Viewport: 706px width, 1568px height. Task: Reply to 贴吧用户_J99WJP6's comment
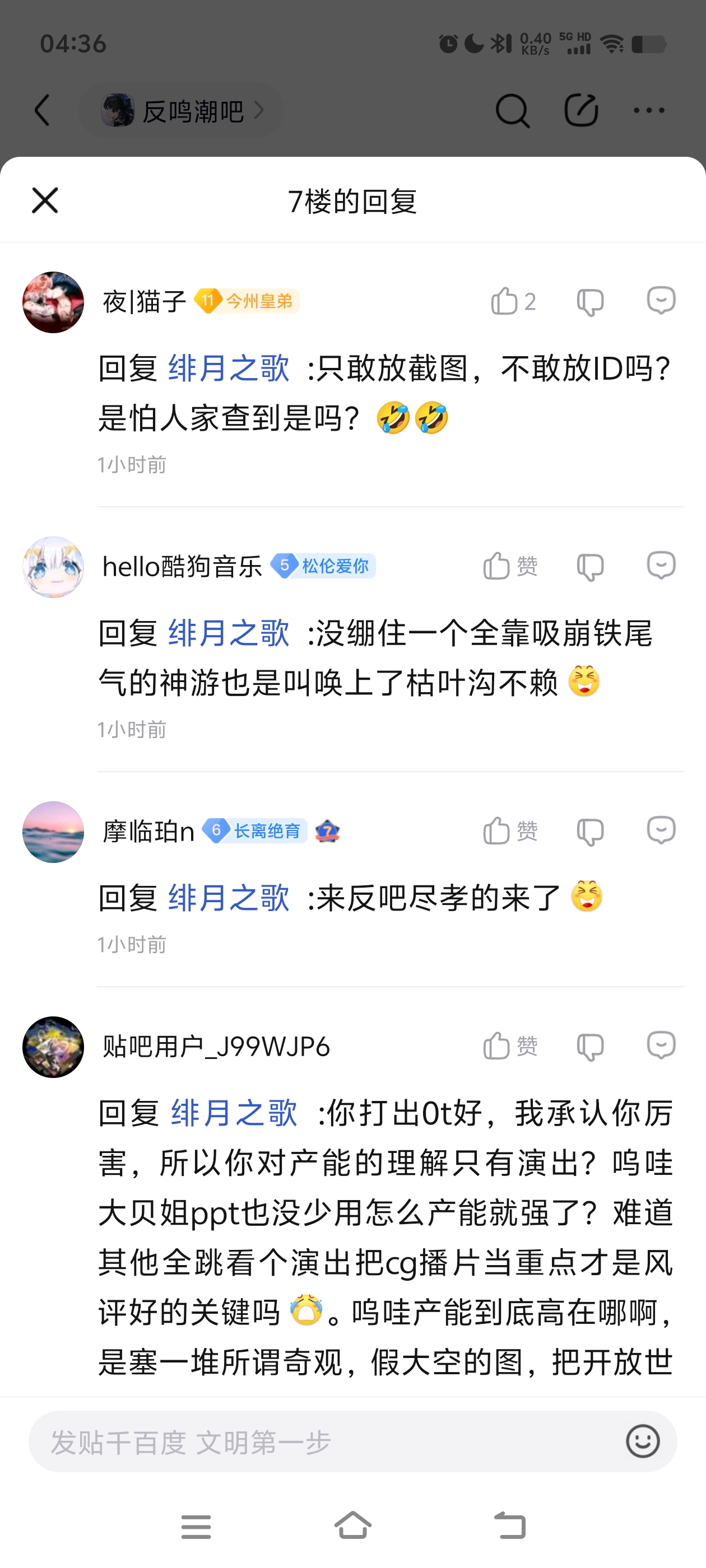661,1045
